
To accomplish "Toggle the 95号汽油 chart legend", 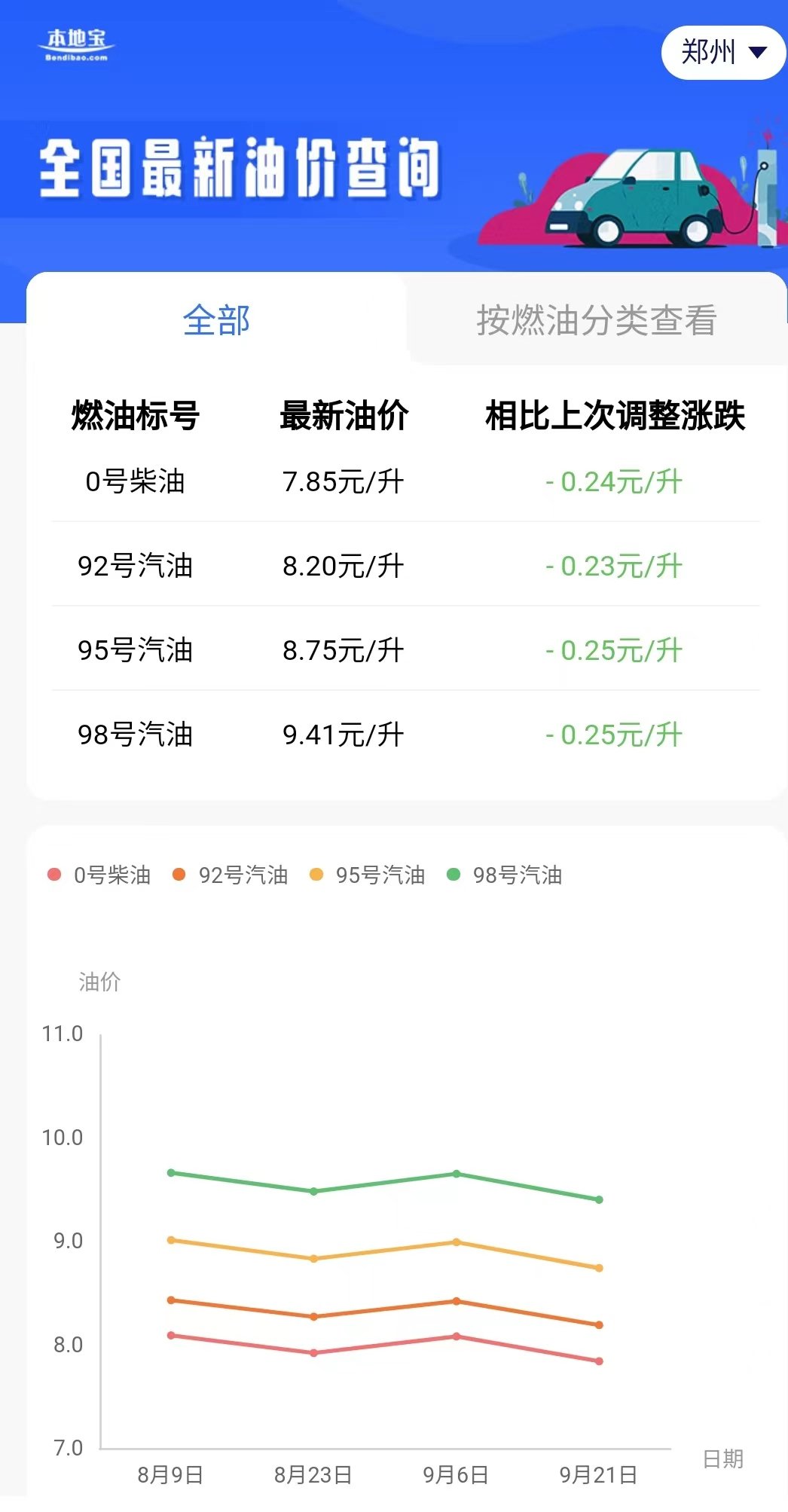I will (x=367, y=875).
